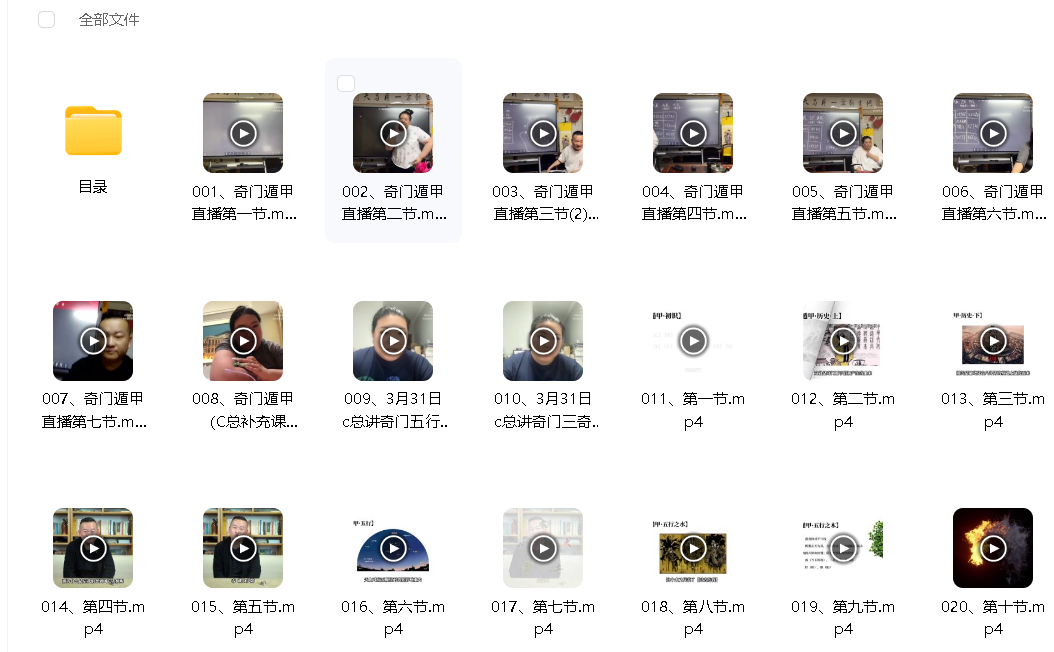Select video 006、奇门遁甲直播第六节
This screenshot has height=652, width=1054.
coord(993,133)
